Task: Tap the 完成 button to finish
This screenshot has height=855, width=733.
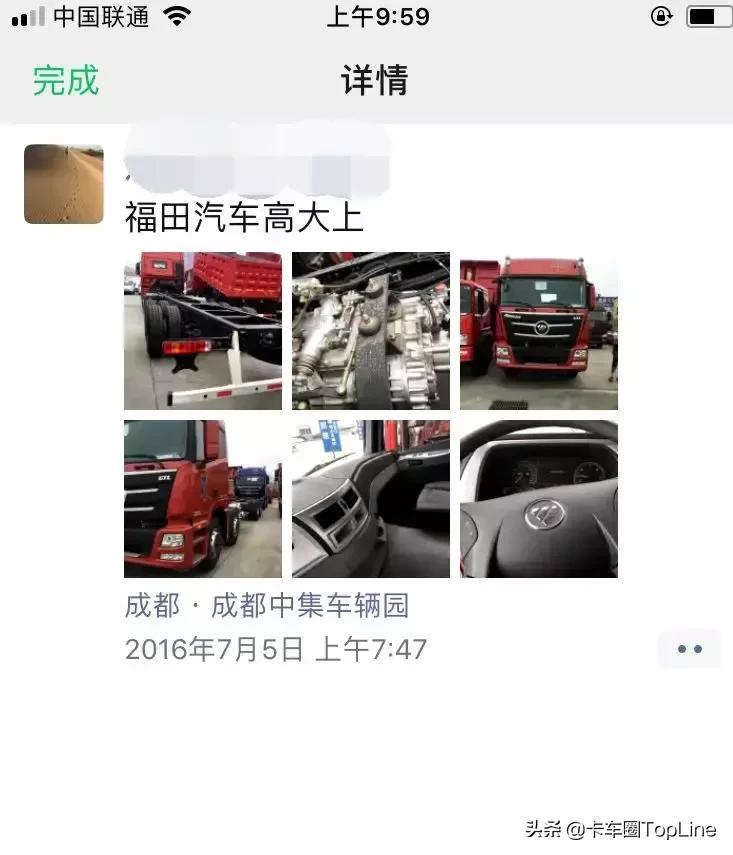Action: pyautogui.click(x=64, y=81)
